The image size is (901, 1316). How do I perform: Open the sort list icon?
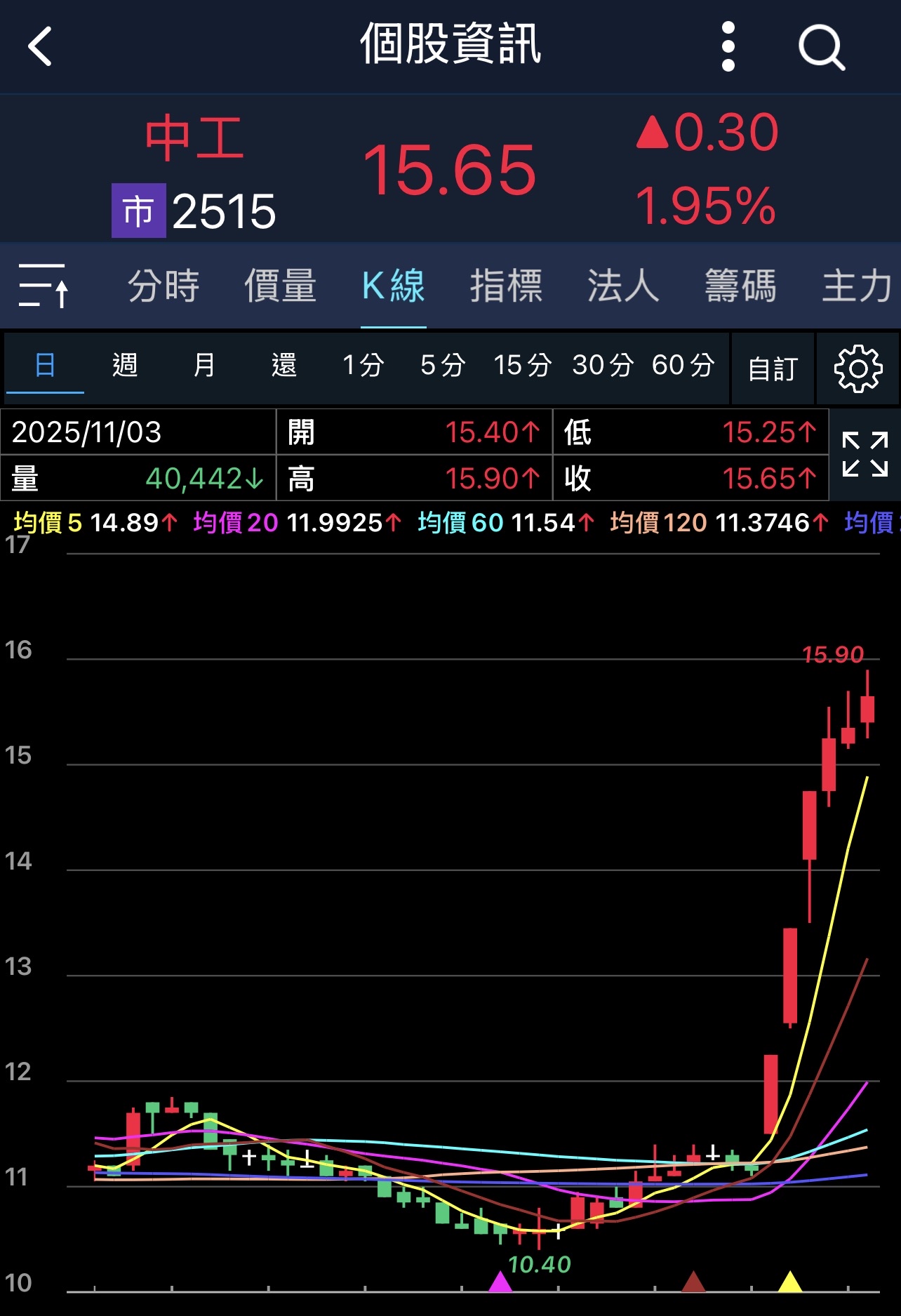point(44,286)
